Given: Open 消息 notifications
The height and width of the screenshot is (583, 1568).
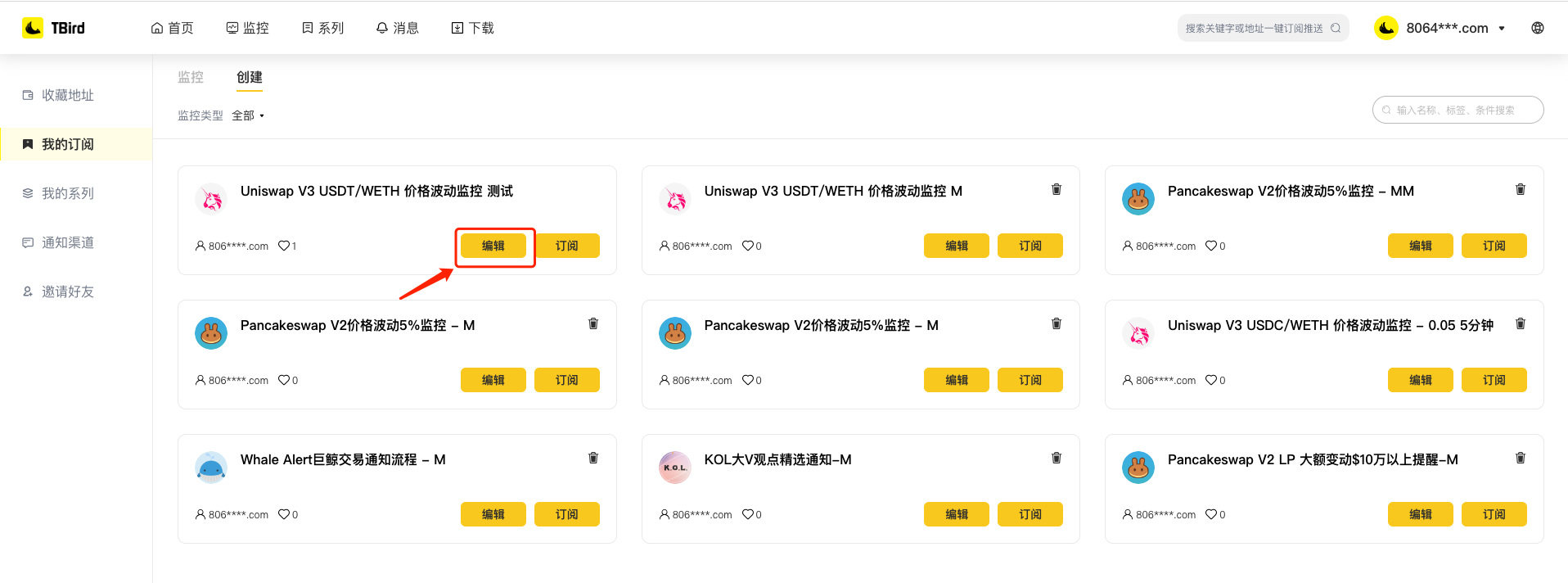Looking at the screenshot, I should 398,28.
